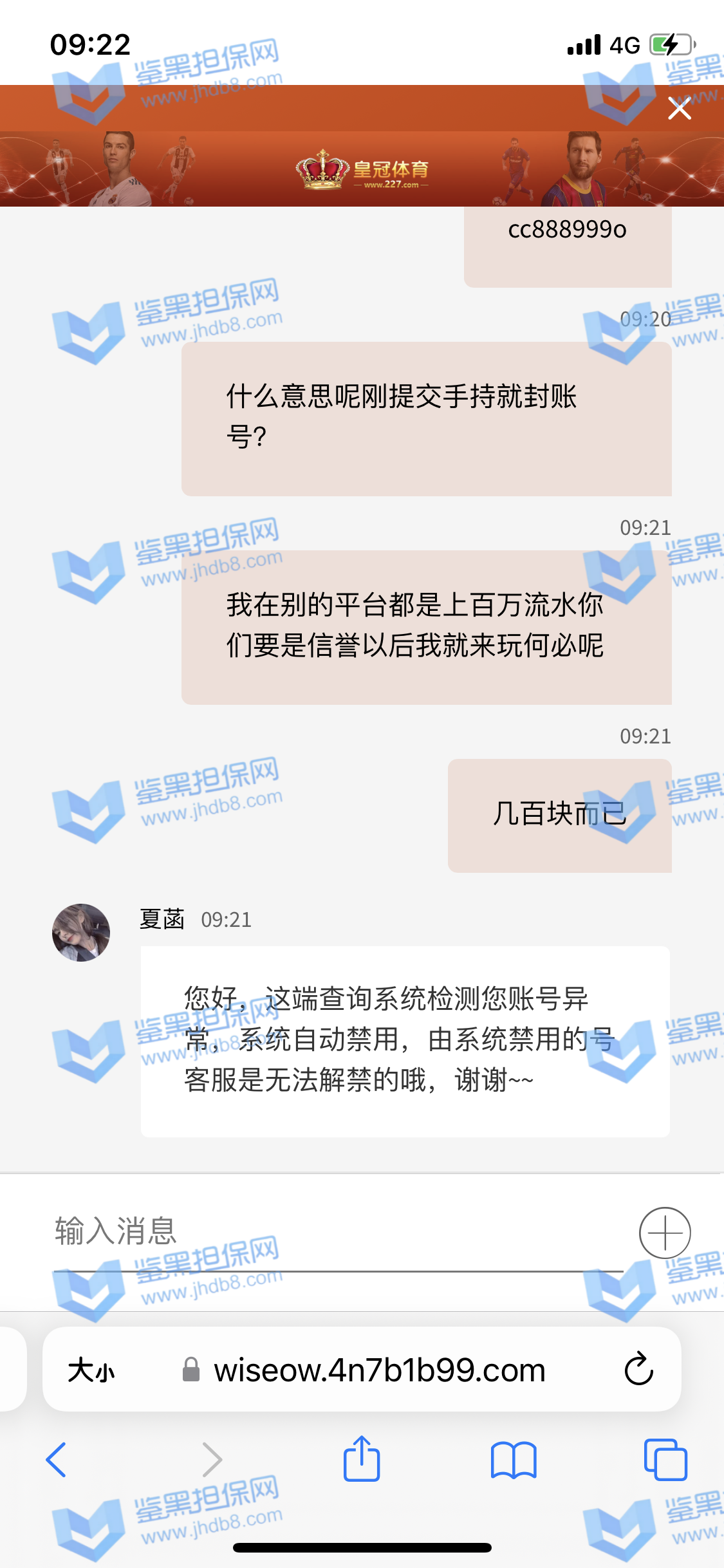Open Safari bookmarks
The width and height of the screenshot is (724, 1568).
pyautogui.click(x=513, y=1459)
